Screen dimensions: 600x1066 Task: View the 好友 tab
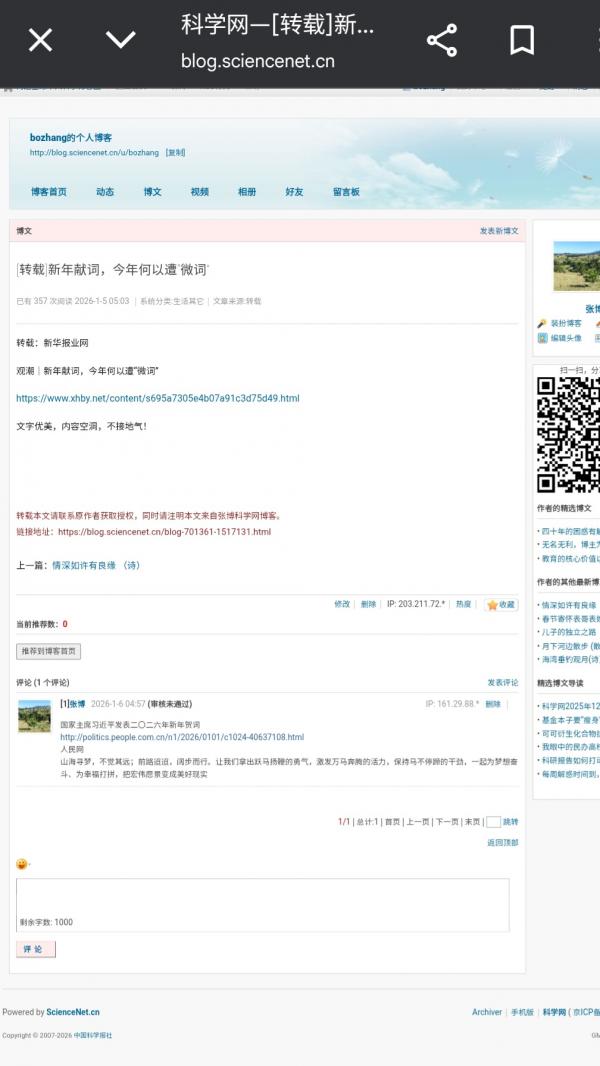[294, 192]
